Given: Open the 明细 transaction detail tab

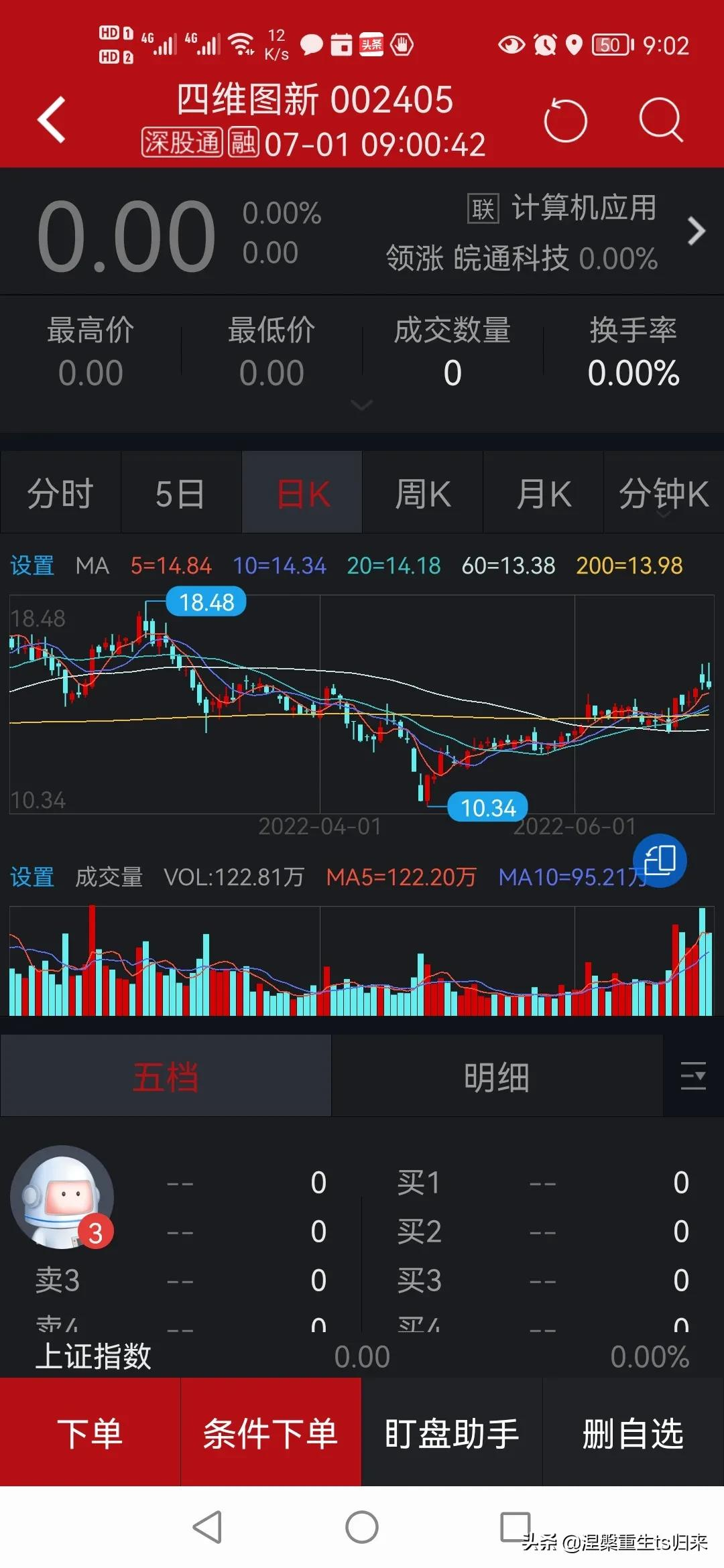Looking at the screenshot, I should (496, 1077).
